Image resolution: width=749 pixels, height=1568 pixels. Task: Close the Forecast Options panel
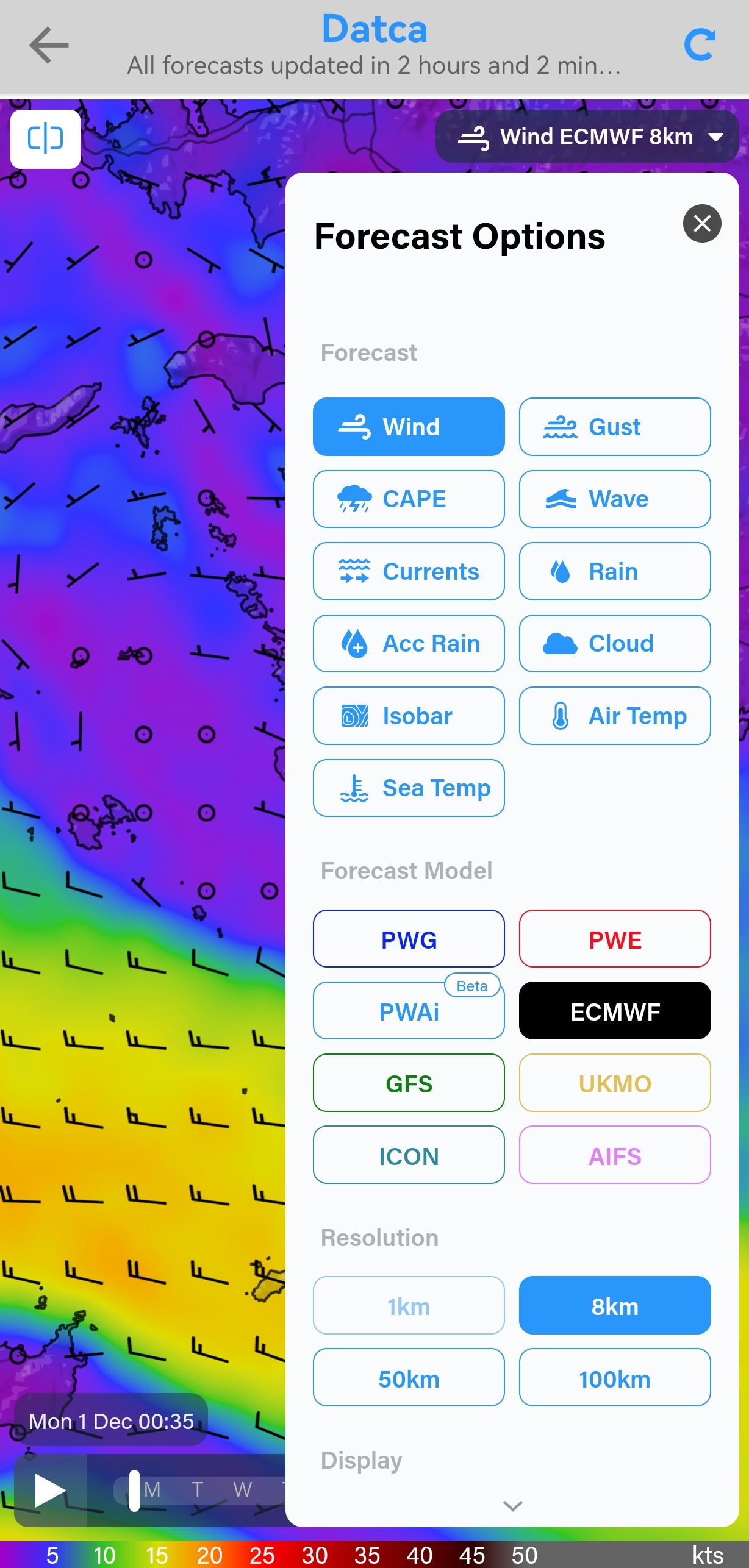pos(702,223)
